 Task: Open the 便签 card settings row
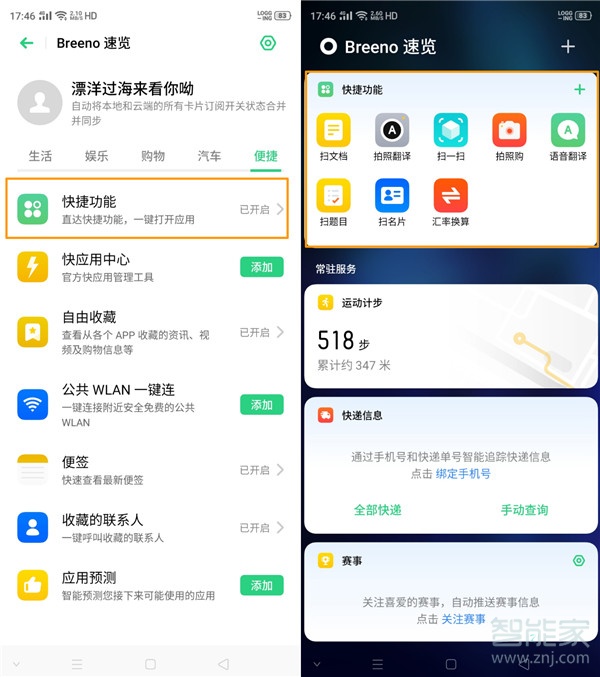click(x=150, y=469)
